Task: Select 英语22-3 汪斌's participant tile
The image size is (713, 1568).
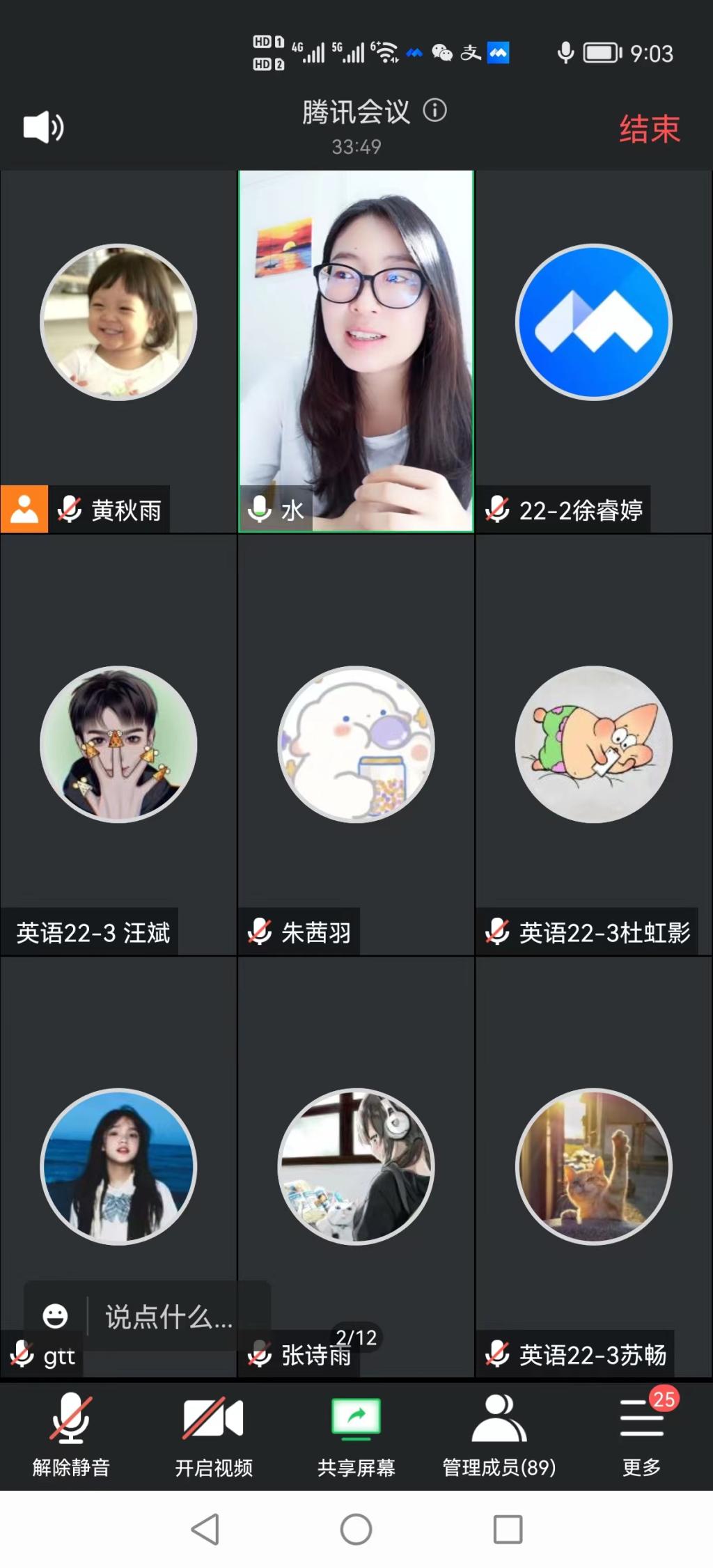Action: click(118, 744)
